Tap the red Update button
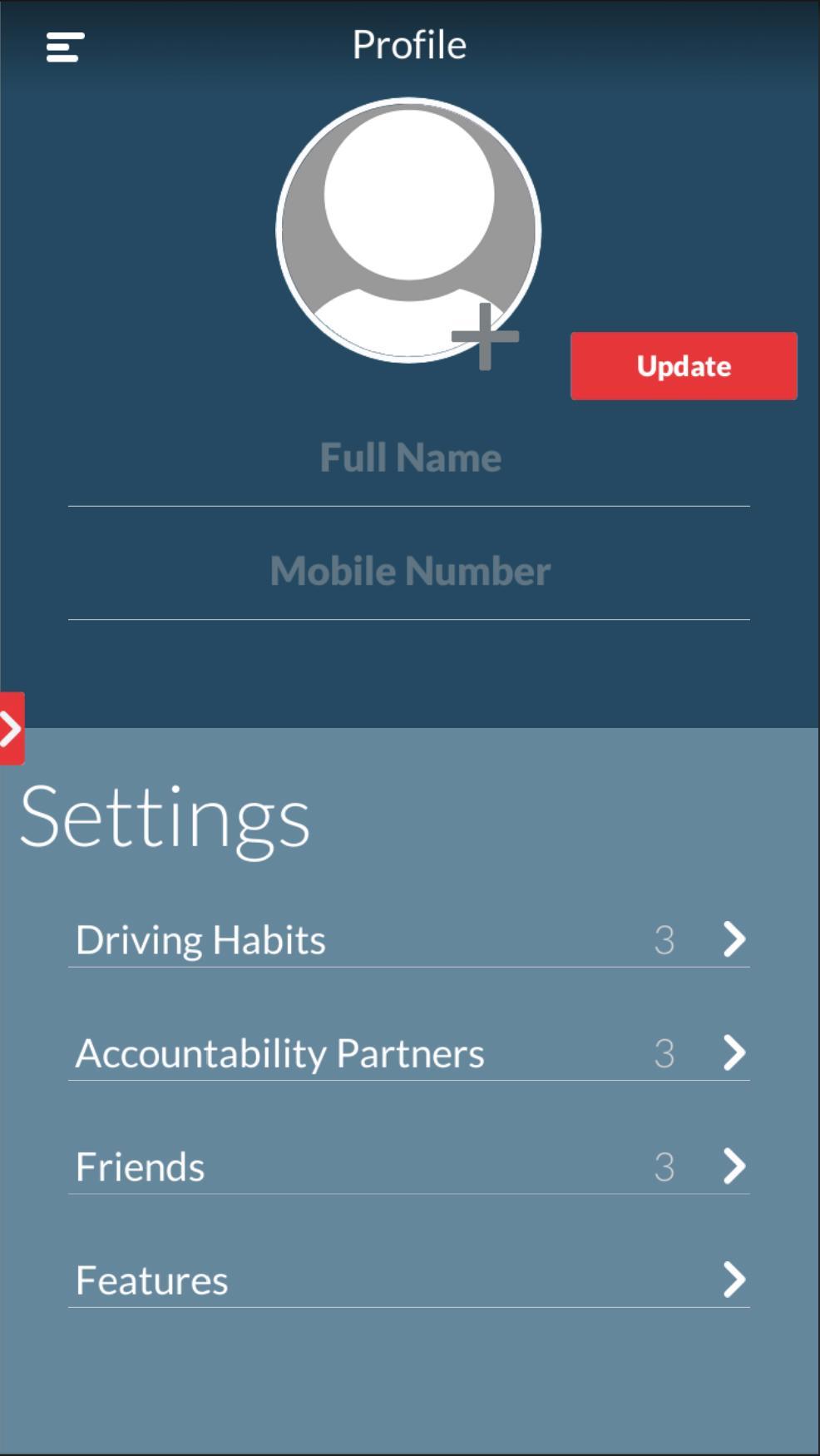The image size is (820, 1456). pyautogui.click(x=683, y=366)
